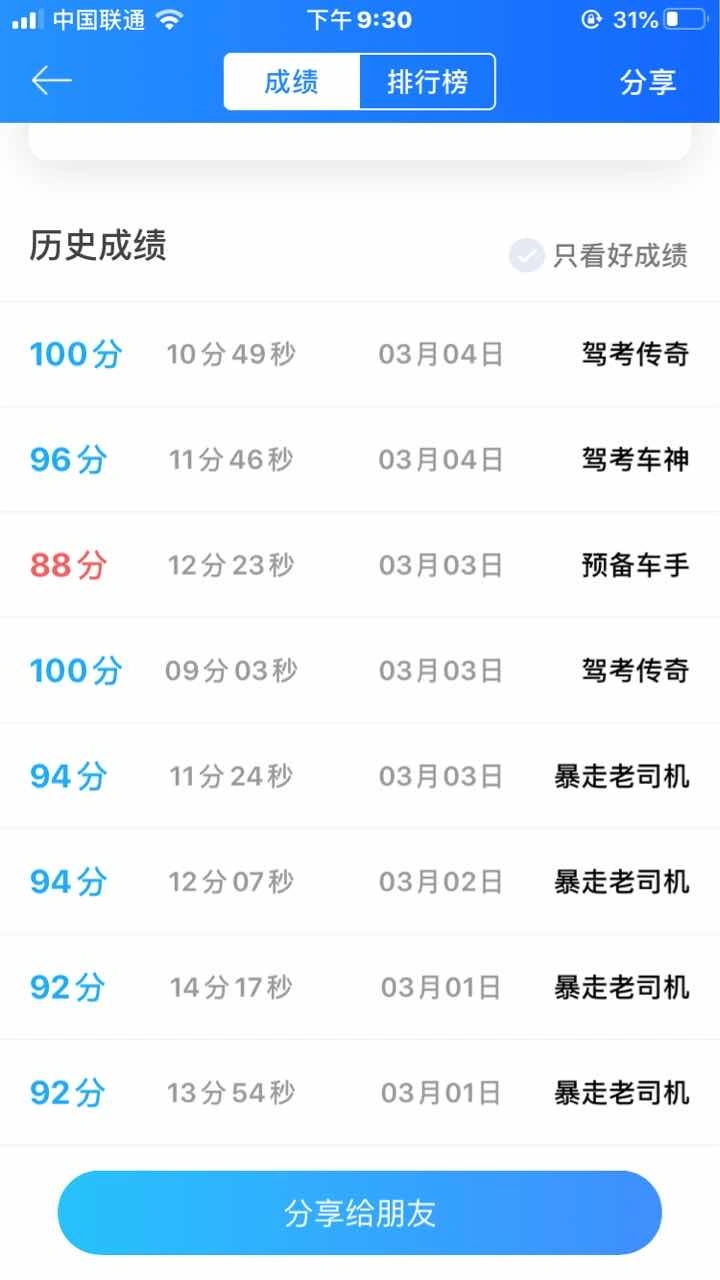This screenshot has width=720, height=1280.
Task: Select the 成绩 tab
Action: [x=291, y=82]
